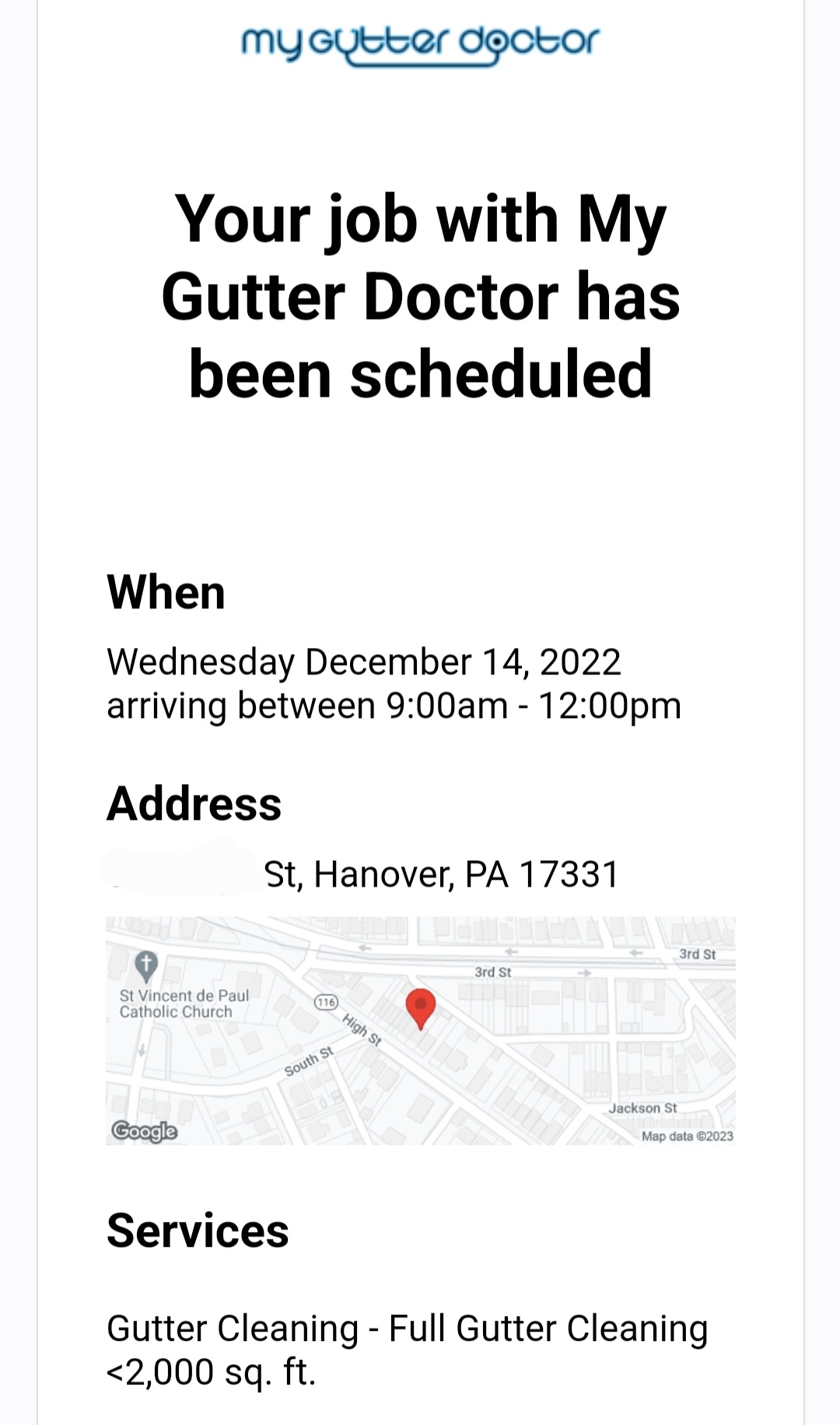840x1425 pixels.
Task: Open the job address map image
Action: click(x=420, y=1030)
